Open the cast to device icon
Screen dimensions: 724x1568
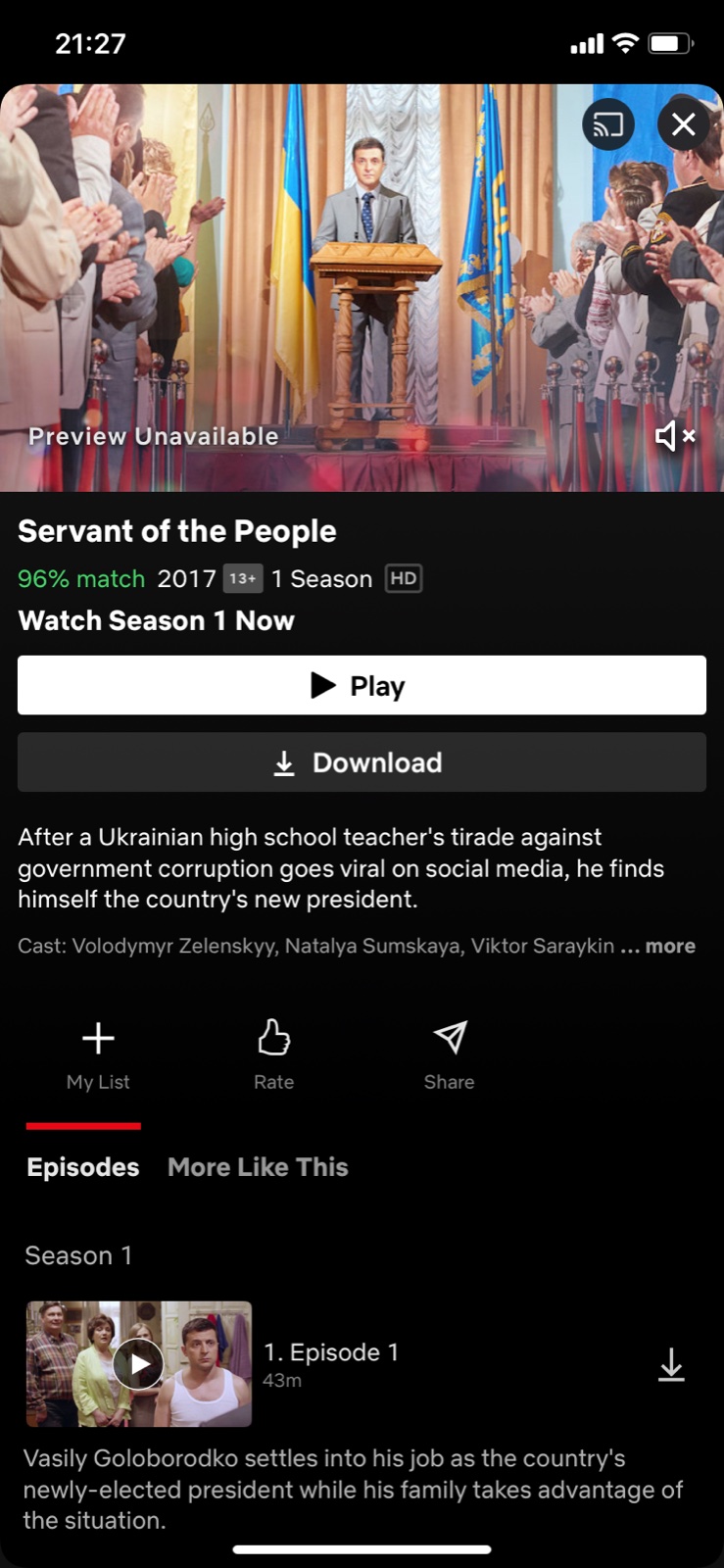pos(608,124)
